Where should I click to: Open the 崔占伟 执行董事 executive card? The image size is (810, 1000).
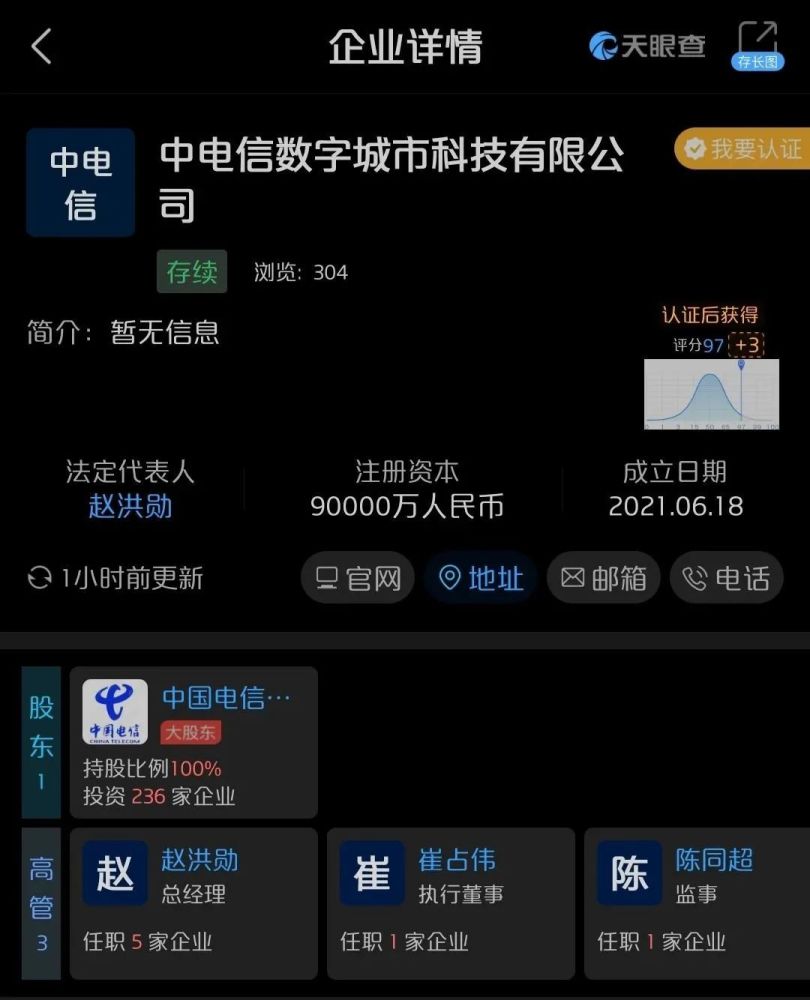pos(450,902)
